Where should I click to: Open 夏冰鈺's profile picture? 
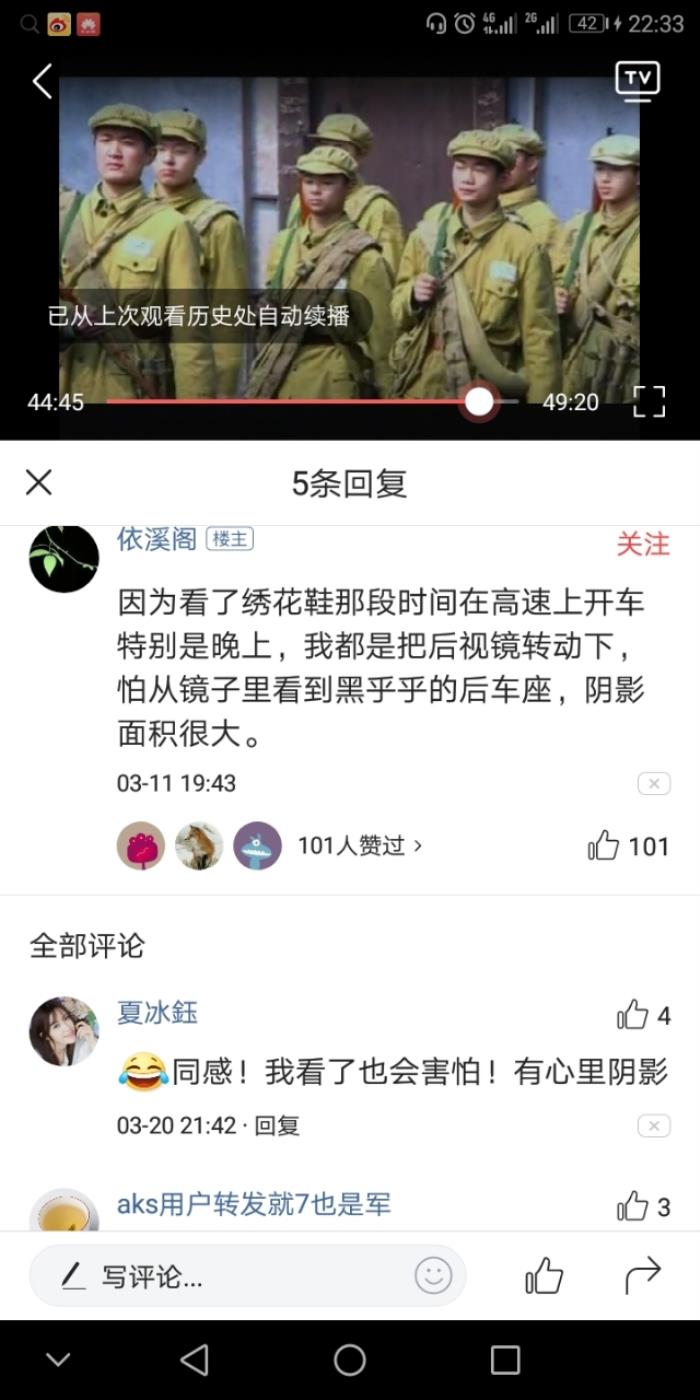pos(64,1031)
